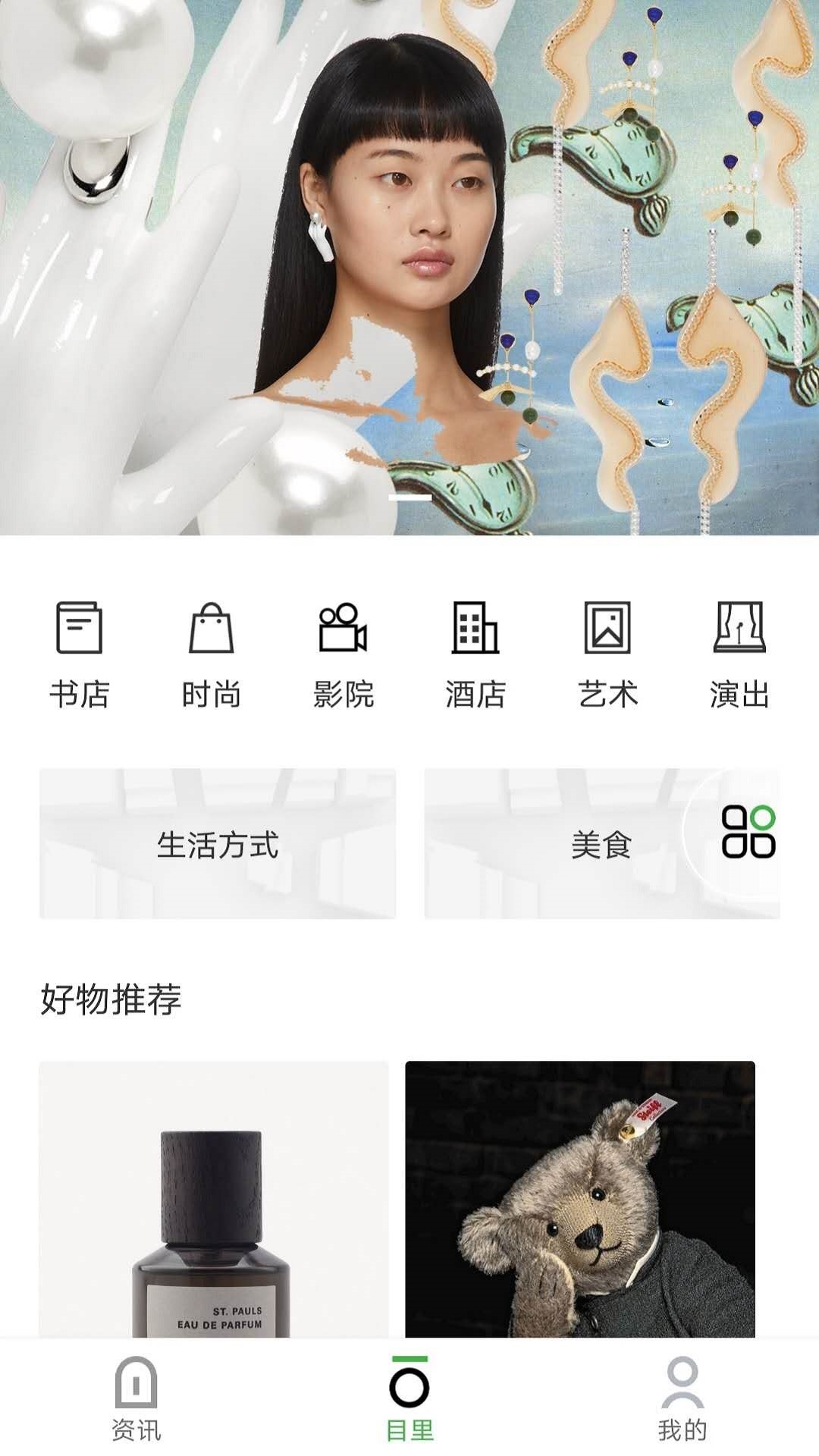Switch to the 资讯 news tab
This screenshot has height=1456, width=819.
tap(136, 1398)
